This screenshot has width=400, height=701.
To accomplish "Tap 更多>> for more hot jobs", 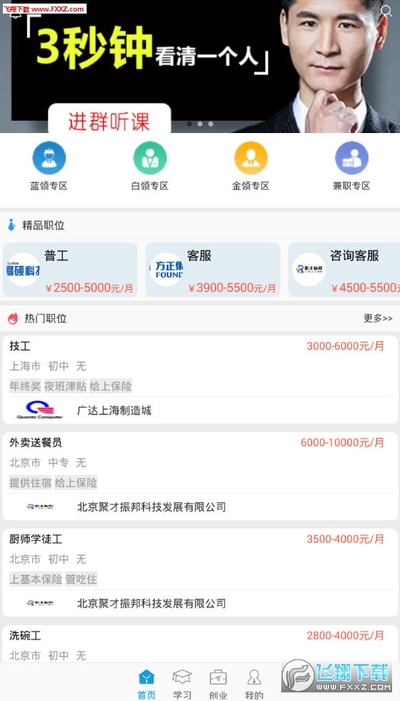I will click(378, 318).
